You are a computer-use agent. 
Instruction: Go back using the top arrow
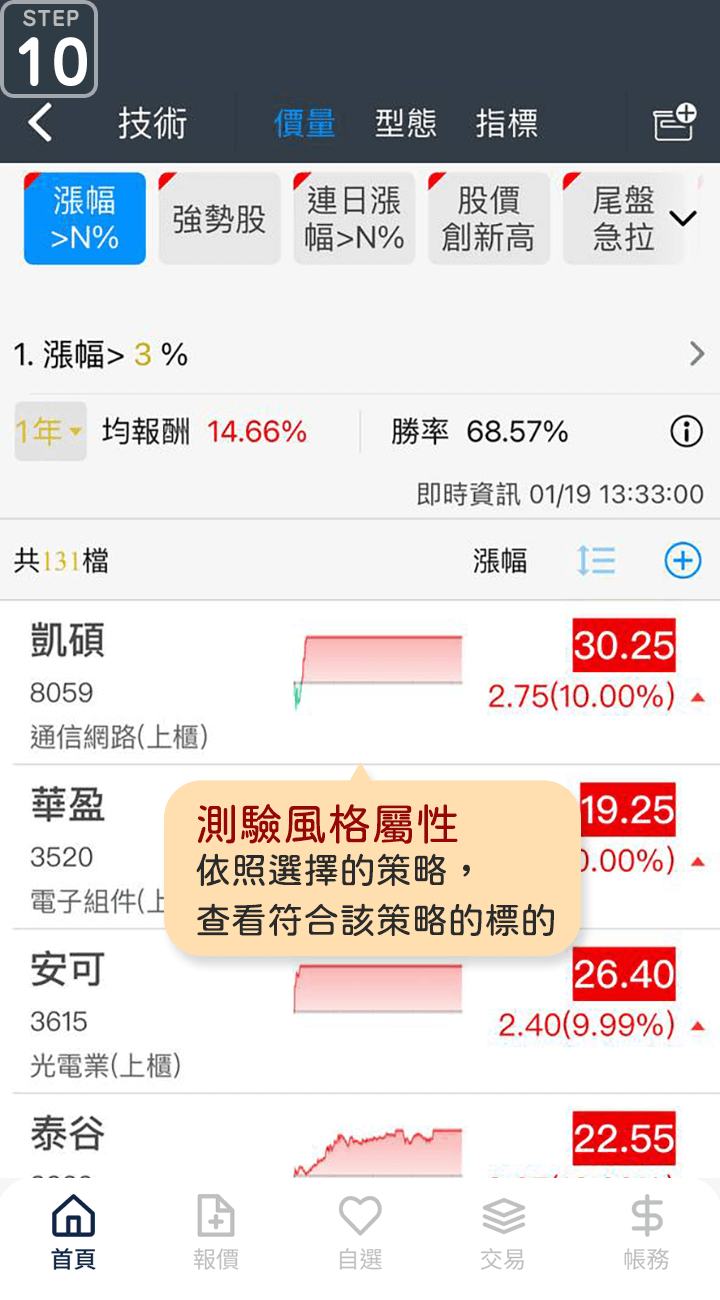tap(40, 123)
